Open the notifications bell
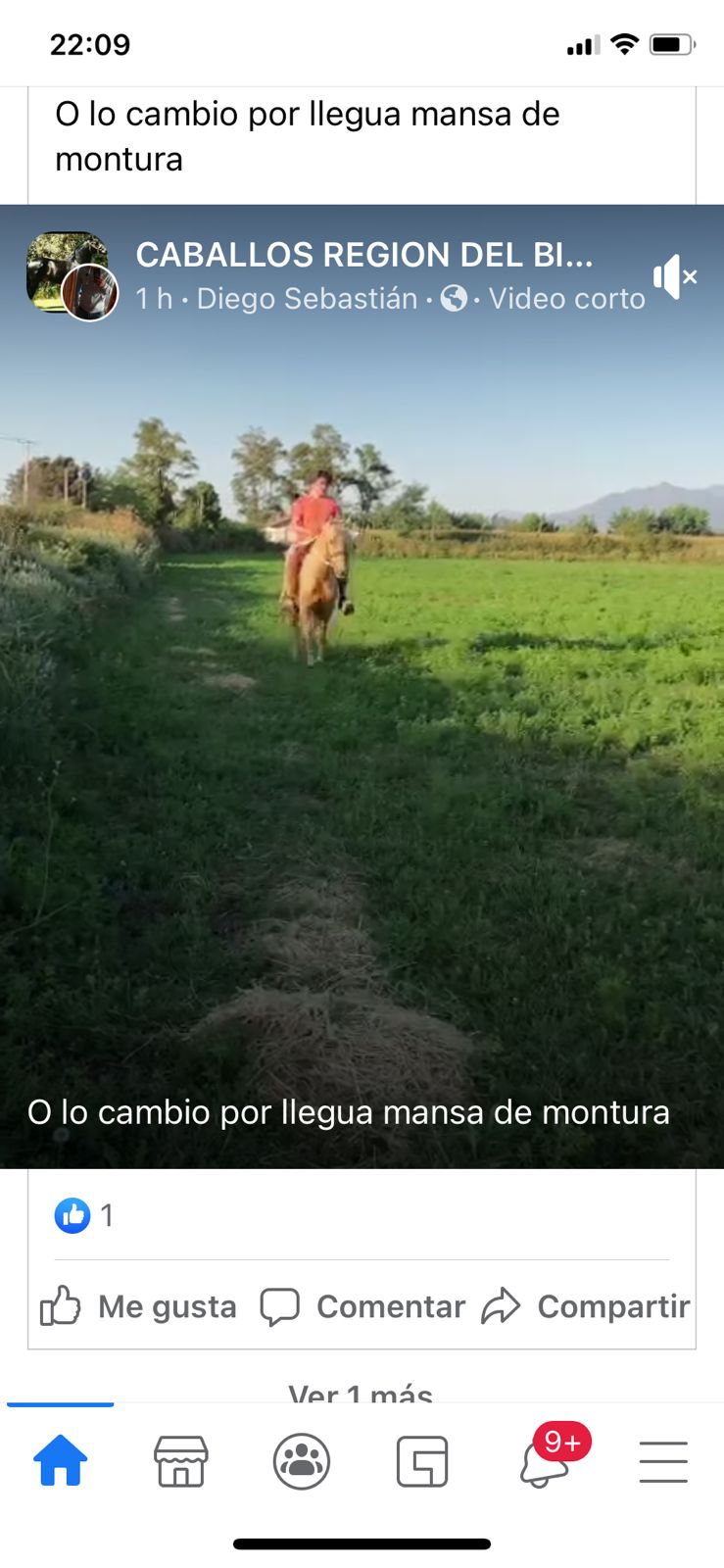Screen dimensions: 724x1568 click(x=545, y=1461)
